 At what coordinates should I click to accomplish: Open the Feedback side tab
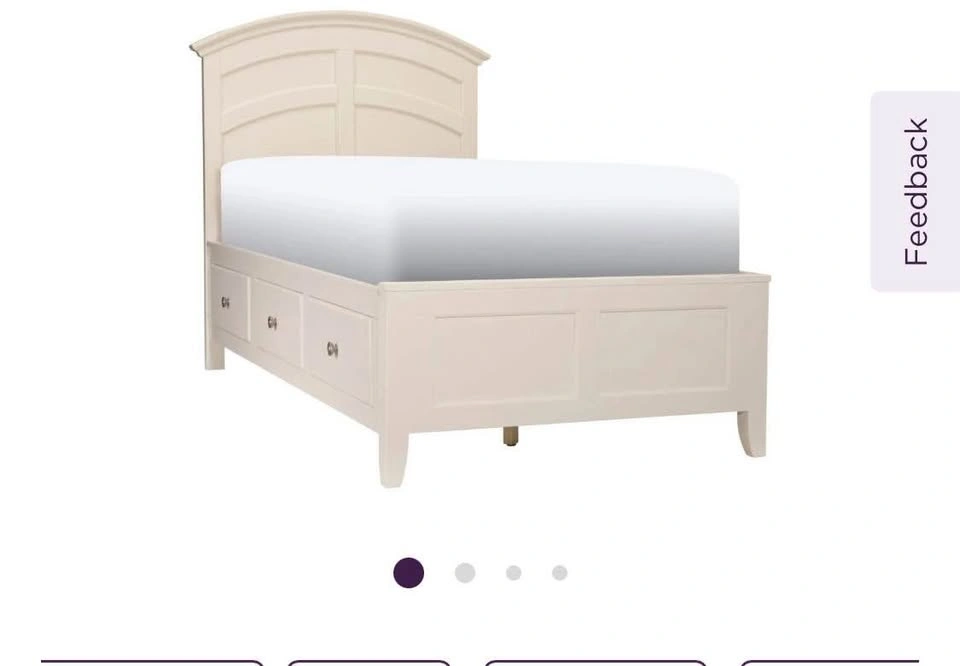click(x=916, y=191)
